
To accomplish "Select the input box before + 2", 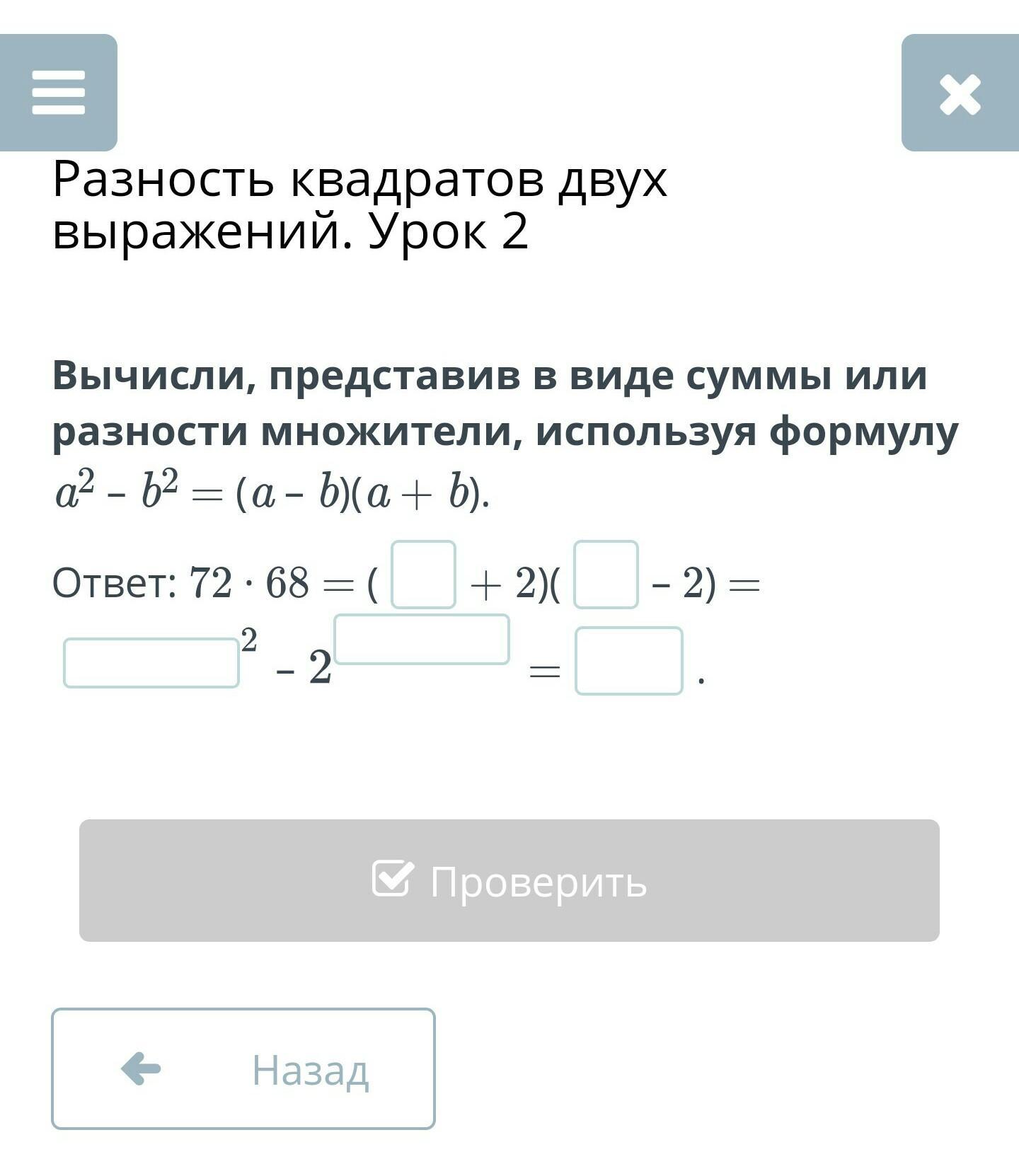I will coord(423,575).
